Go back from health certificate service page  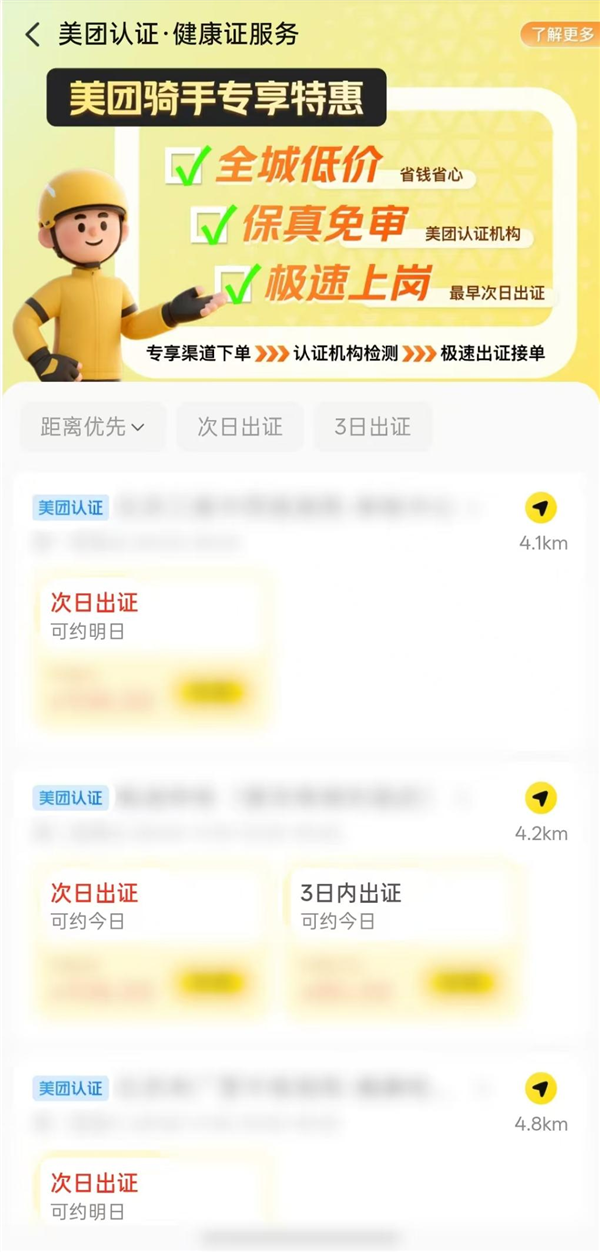pos(32,34)
